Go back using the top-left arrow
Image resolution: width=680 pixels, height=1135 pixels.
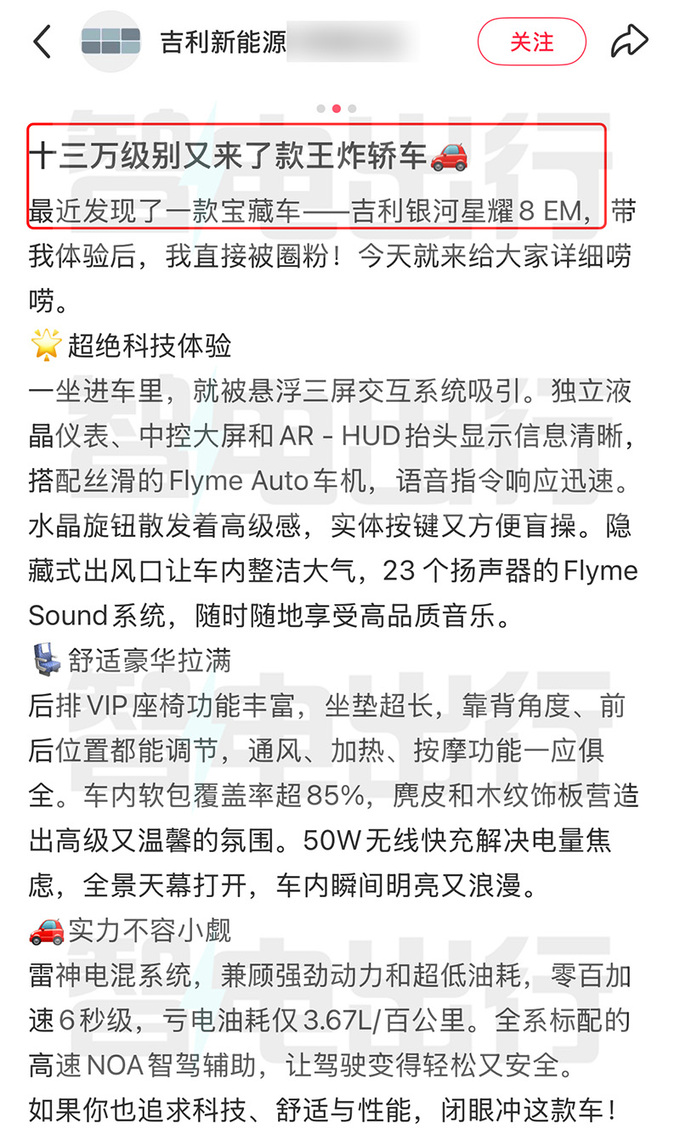41,42
